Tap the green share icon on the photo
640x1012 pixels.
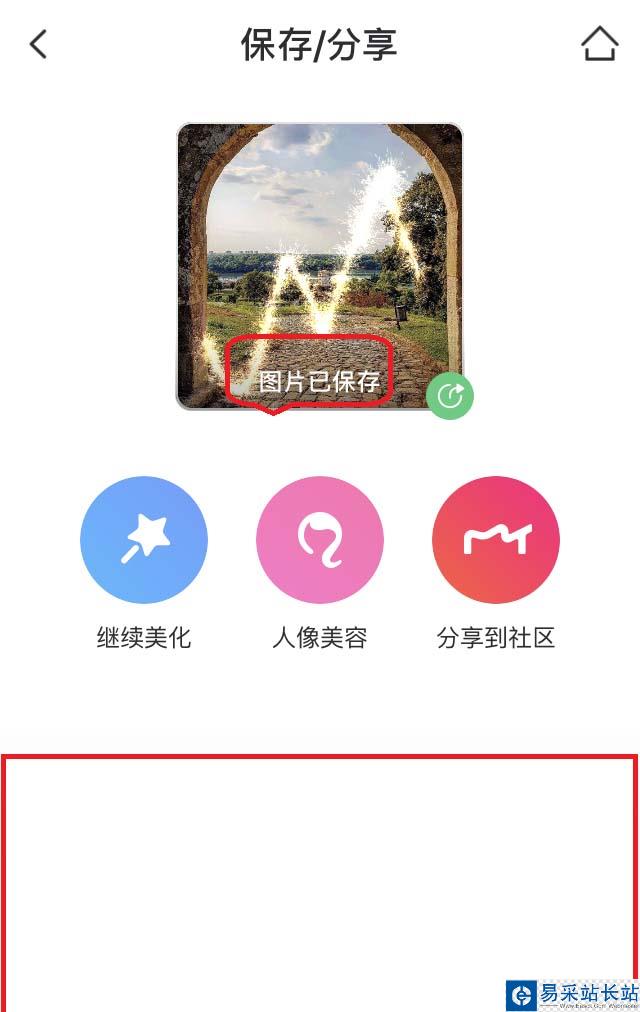point(450,396)
